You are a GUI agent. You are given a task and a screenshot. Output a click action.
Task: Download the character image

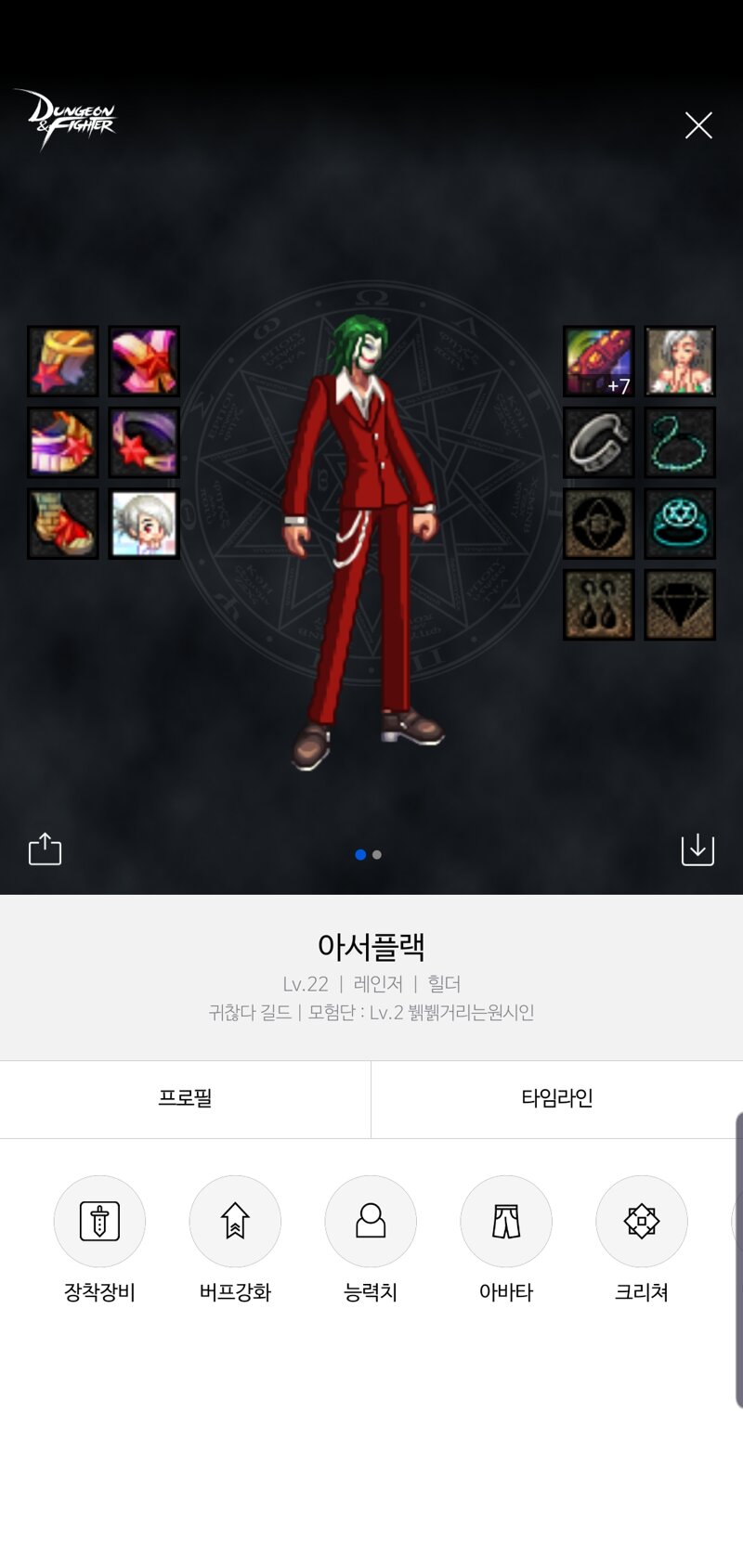pyautogui.click(x=697, y=849)
